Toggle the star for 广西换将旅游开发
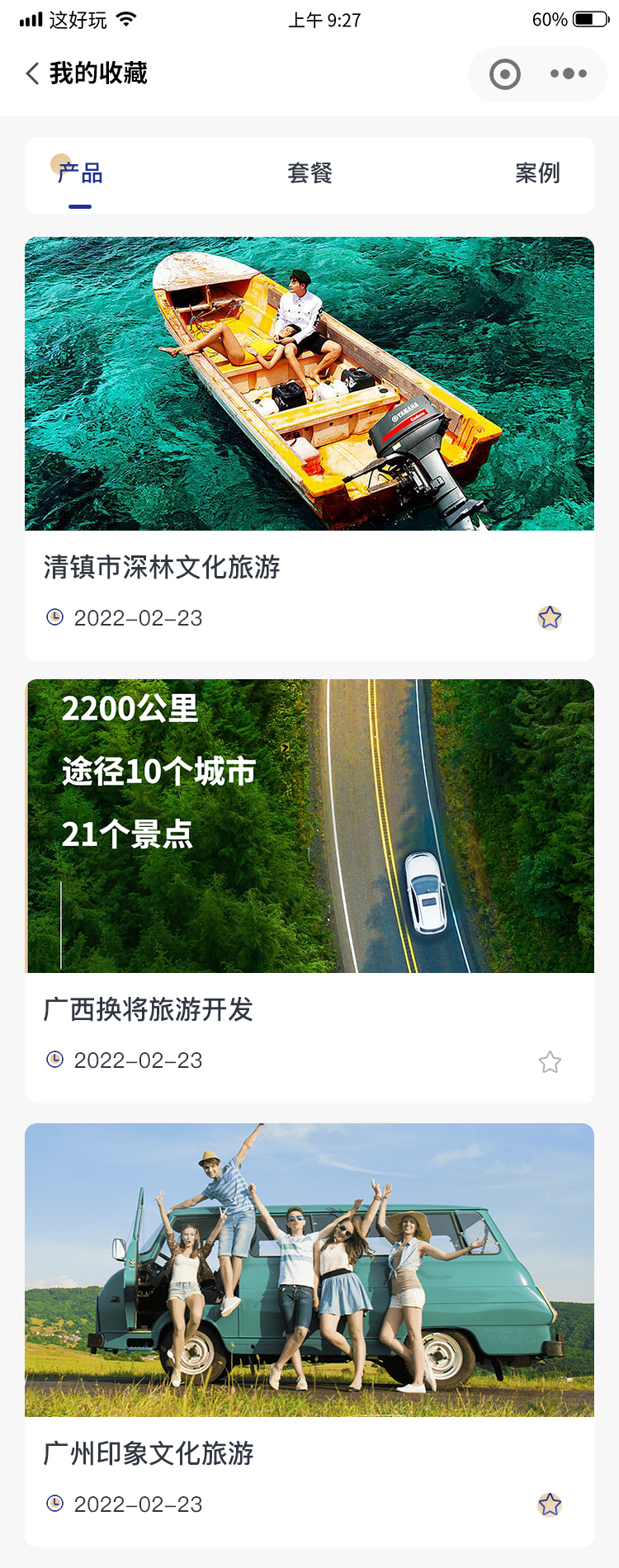Image resolution: width=619 pixels, height=1568 pixels. pos(550,1061)
